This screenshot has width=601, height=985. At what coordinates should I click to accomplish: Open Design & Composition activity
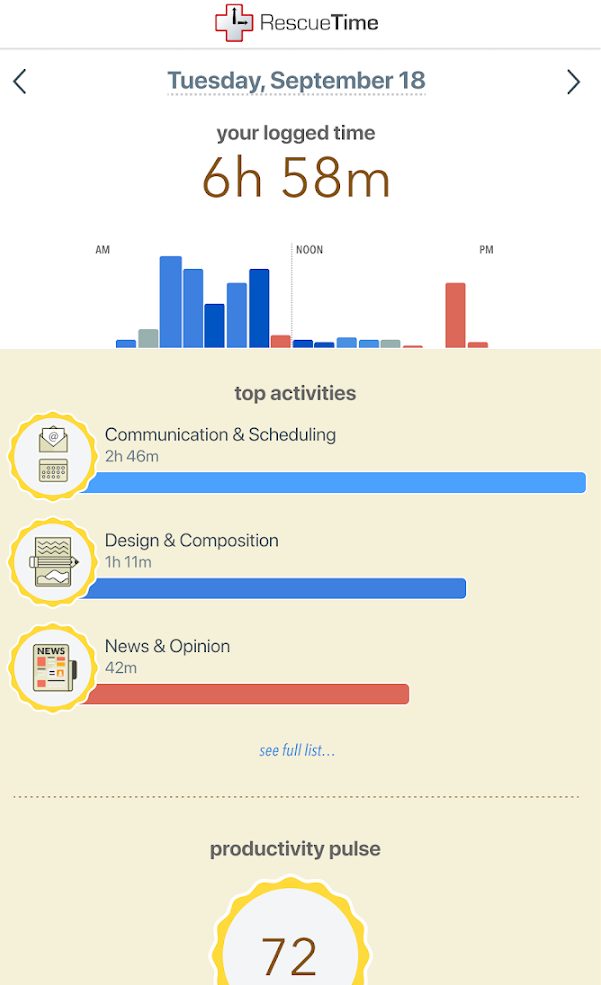click(x=298, y=562)
